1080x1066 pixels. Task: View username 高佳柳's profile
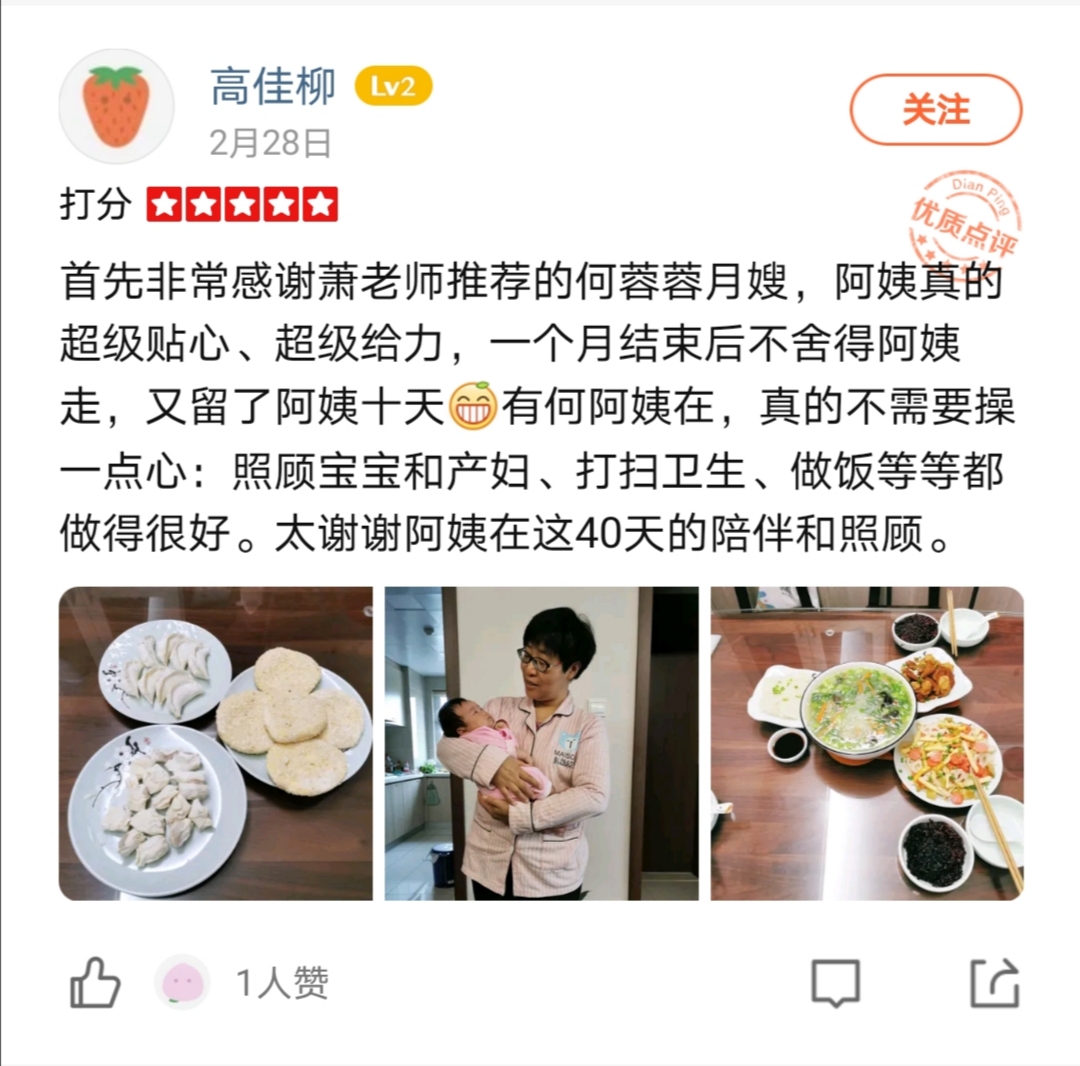273,87
